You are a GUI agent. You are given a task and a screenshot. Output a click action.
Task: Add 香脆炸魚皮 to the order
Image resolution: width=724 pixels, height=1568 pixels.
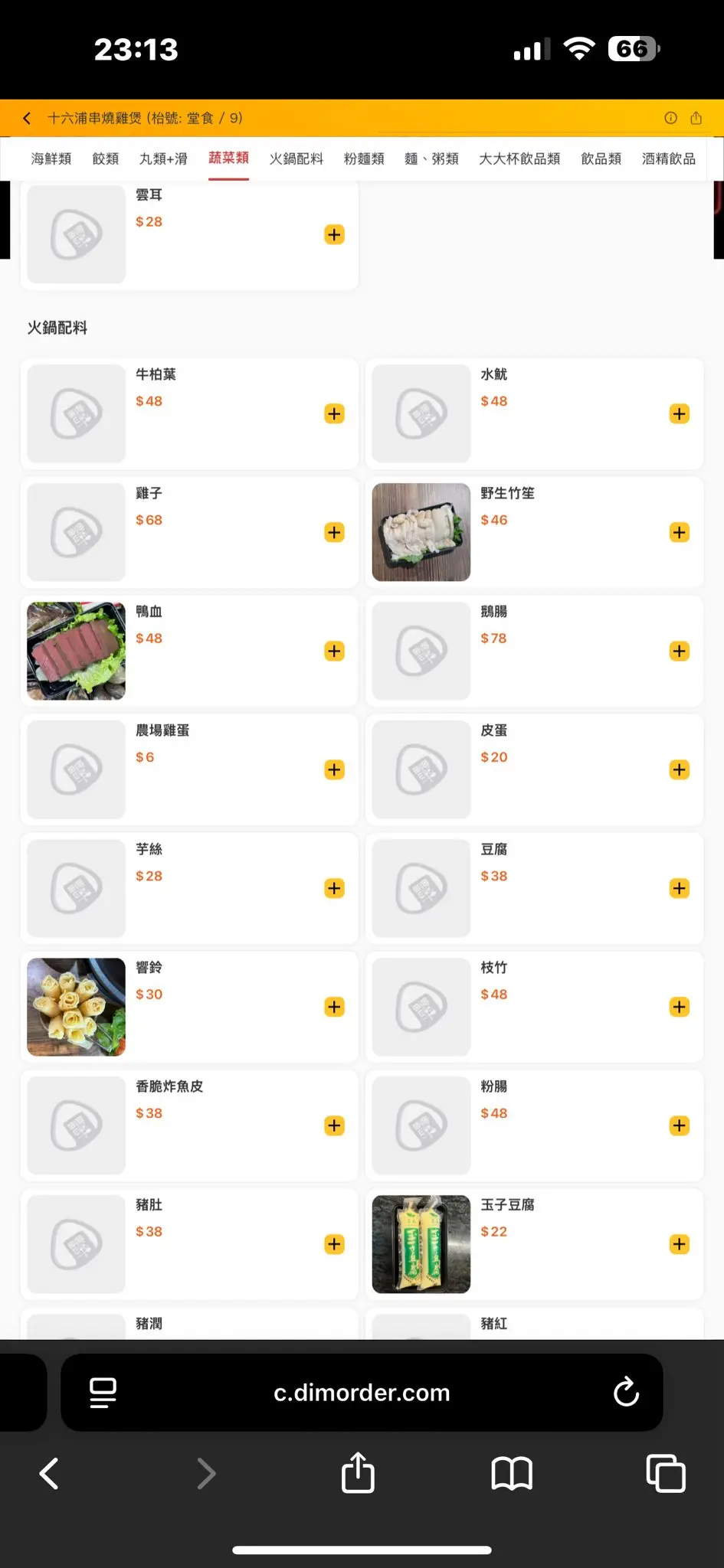334,1125
